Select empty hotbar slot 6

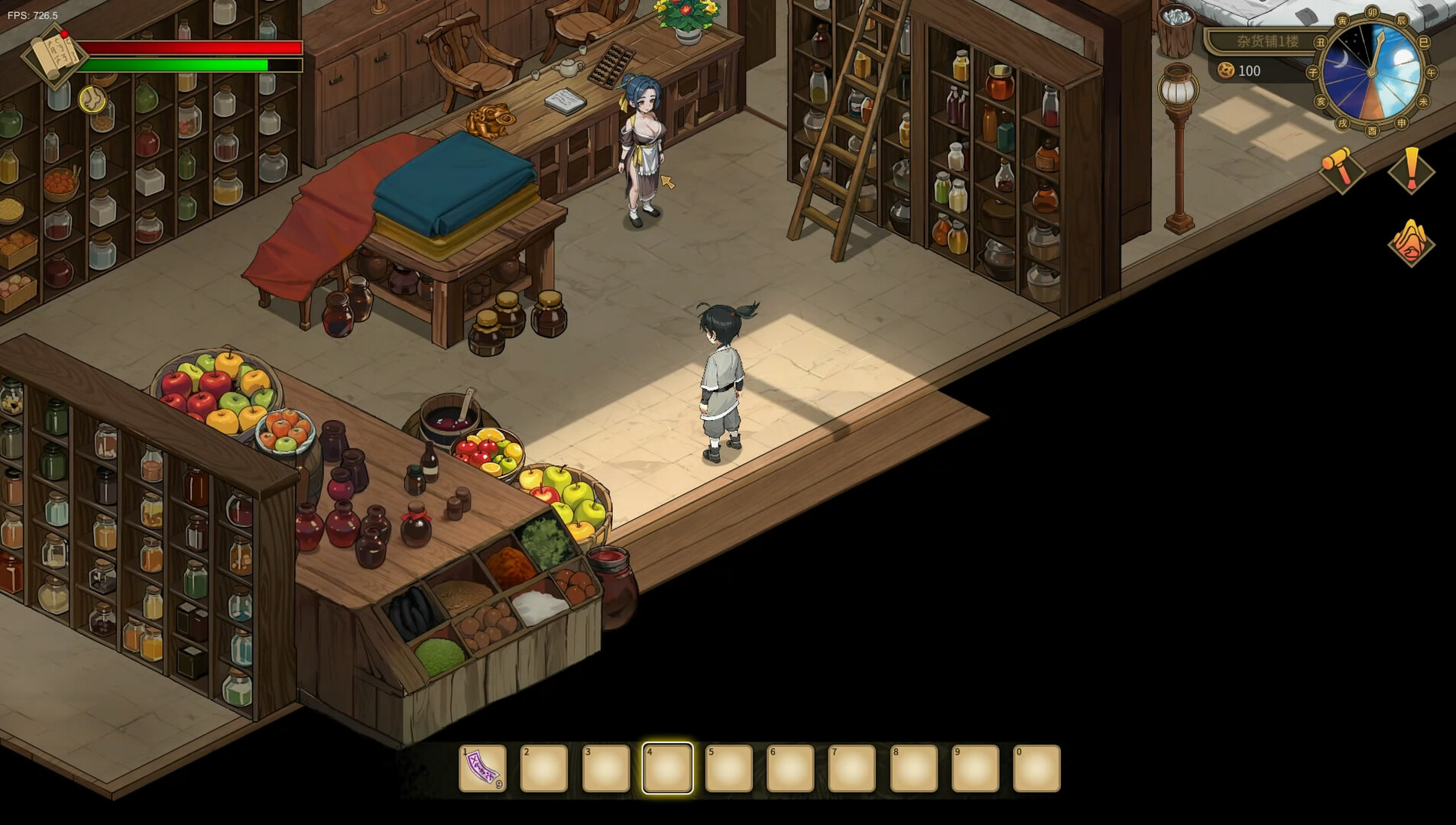point(790,768)
